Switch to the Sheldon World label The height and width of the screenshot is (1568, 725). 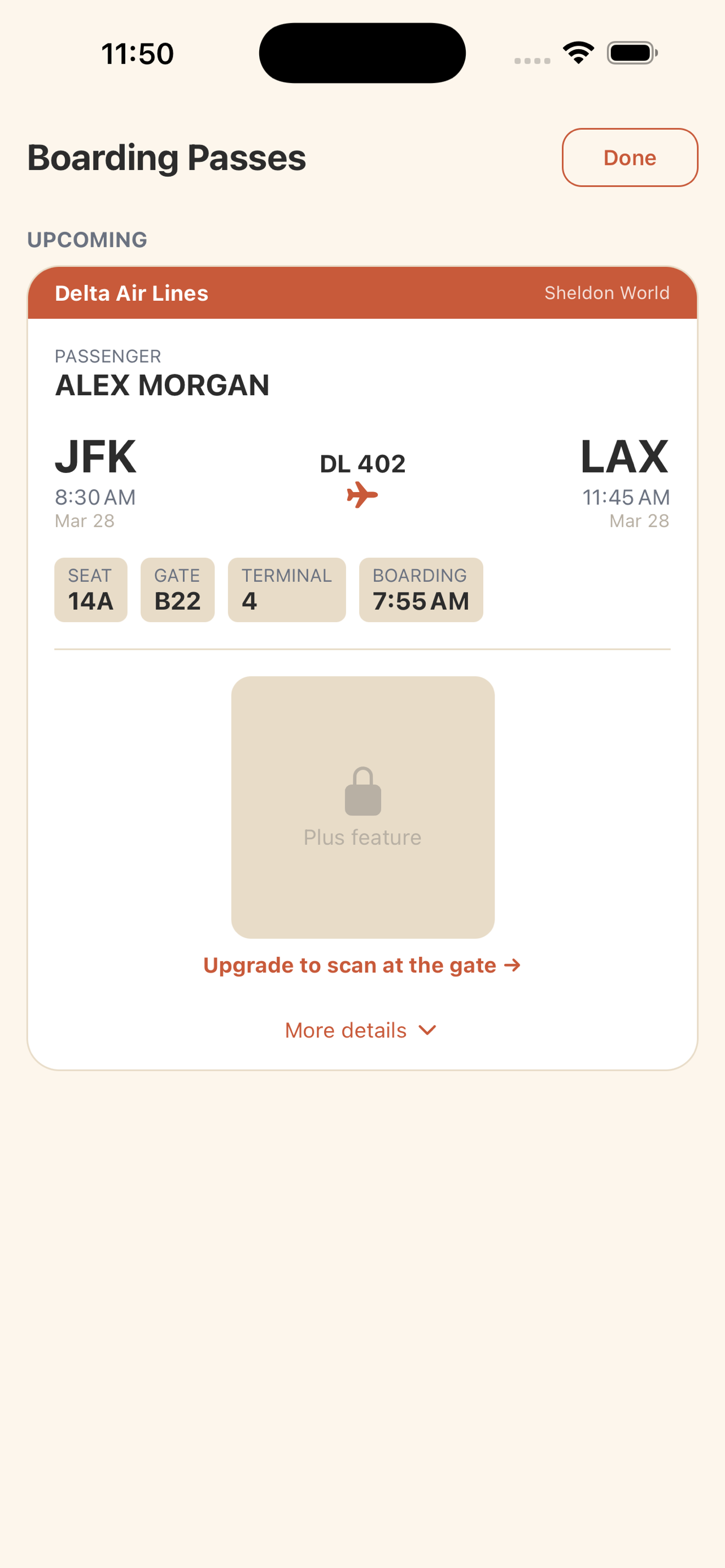[606, 293]
